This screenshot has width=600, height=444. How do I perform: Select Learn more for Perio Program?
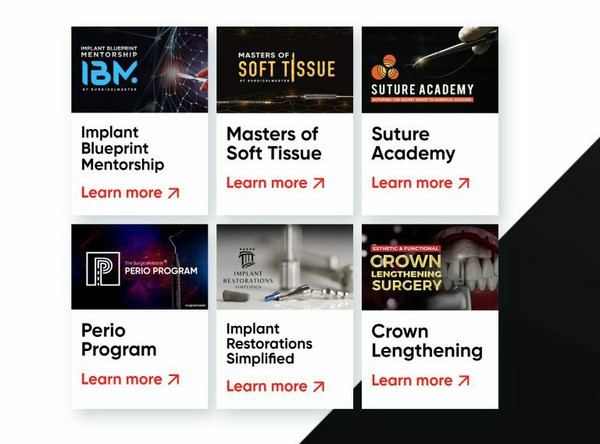click(x=130, y=379)
